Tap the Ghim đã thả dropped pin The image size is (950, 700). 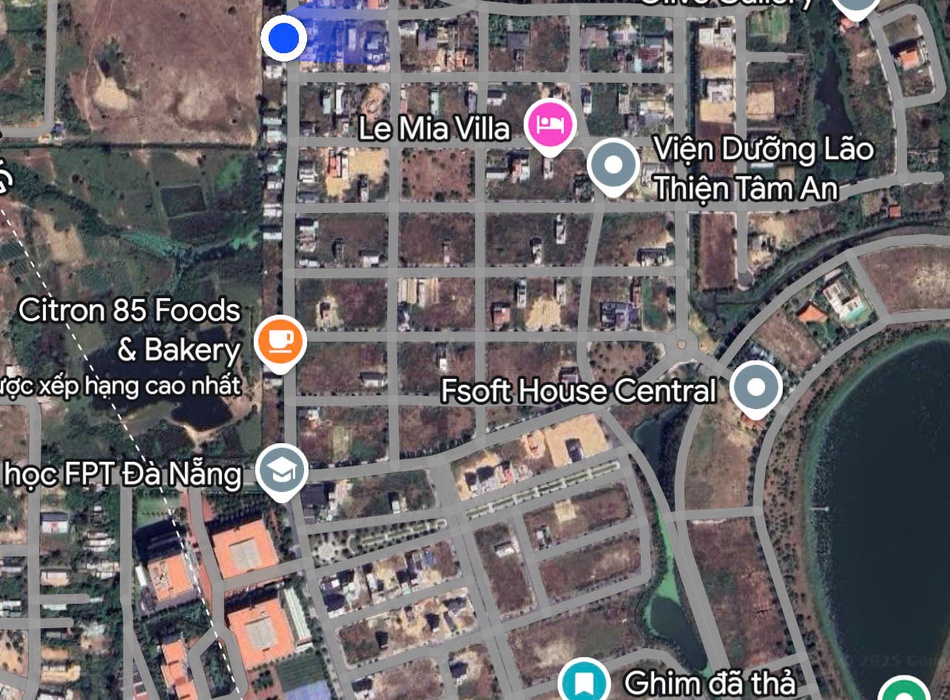coord(585,682)
